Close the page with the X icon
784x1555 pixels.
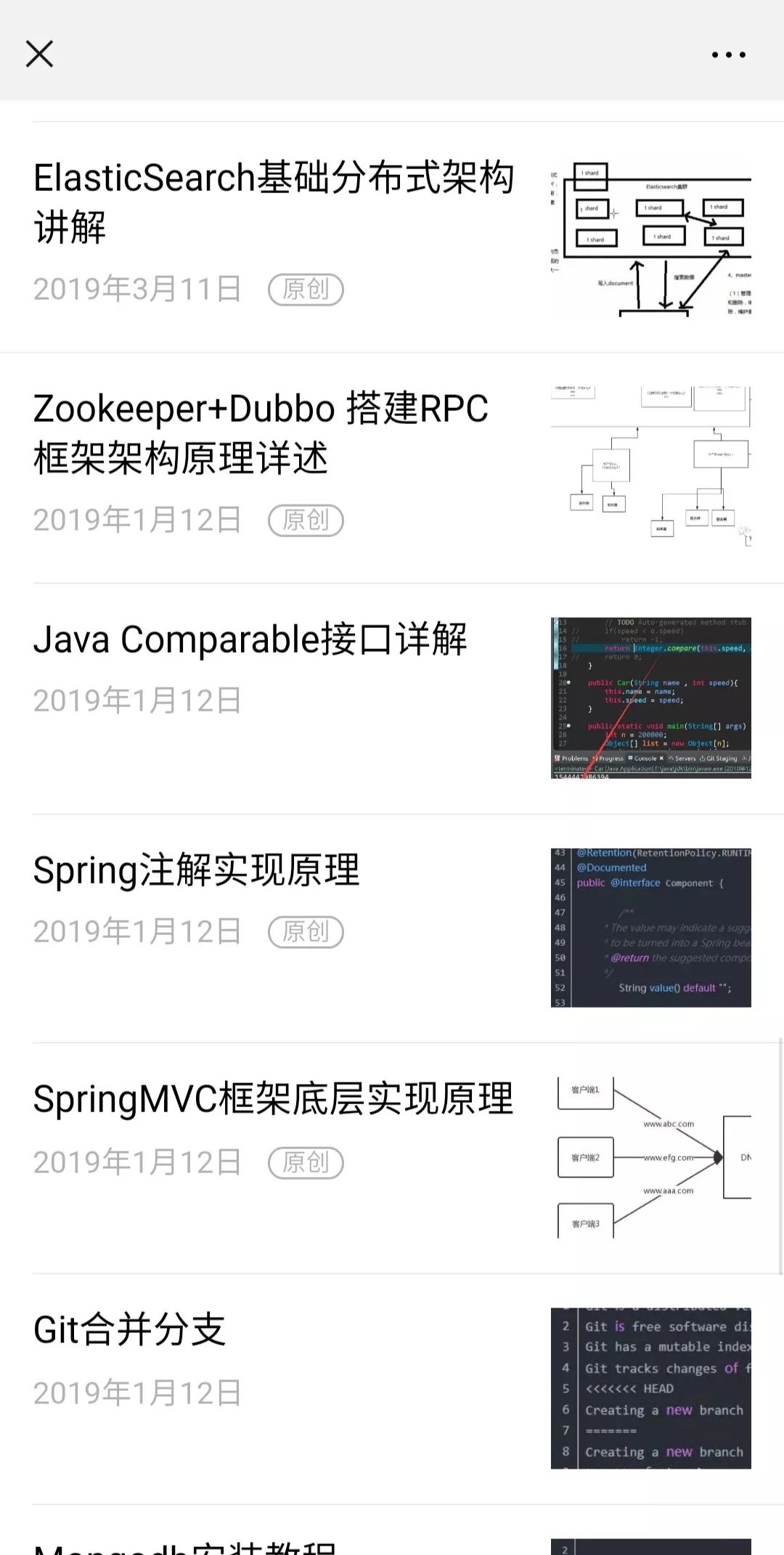tap(39, 54)
